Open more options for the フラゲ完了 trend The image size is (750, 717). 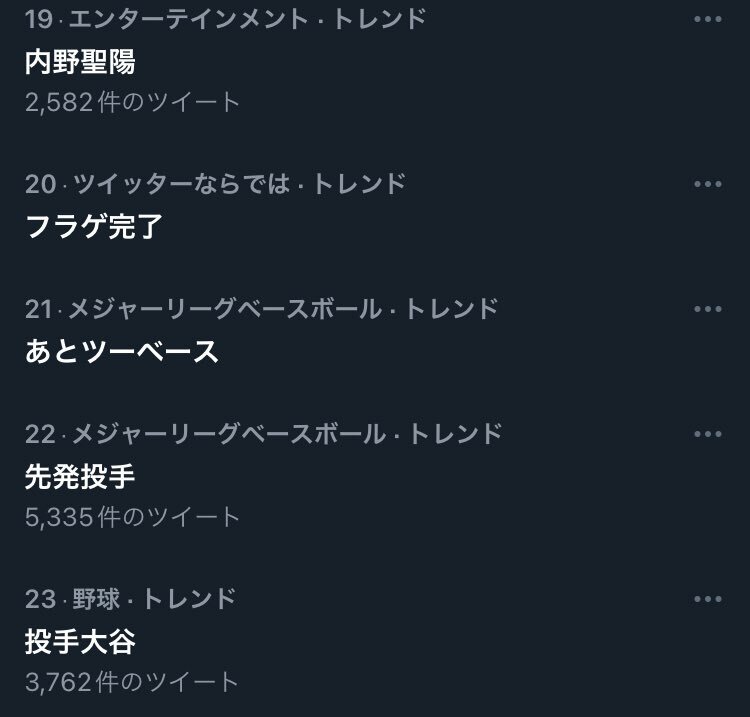click(x=707, y=184)
